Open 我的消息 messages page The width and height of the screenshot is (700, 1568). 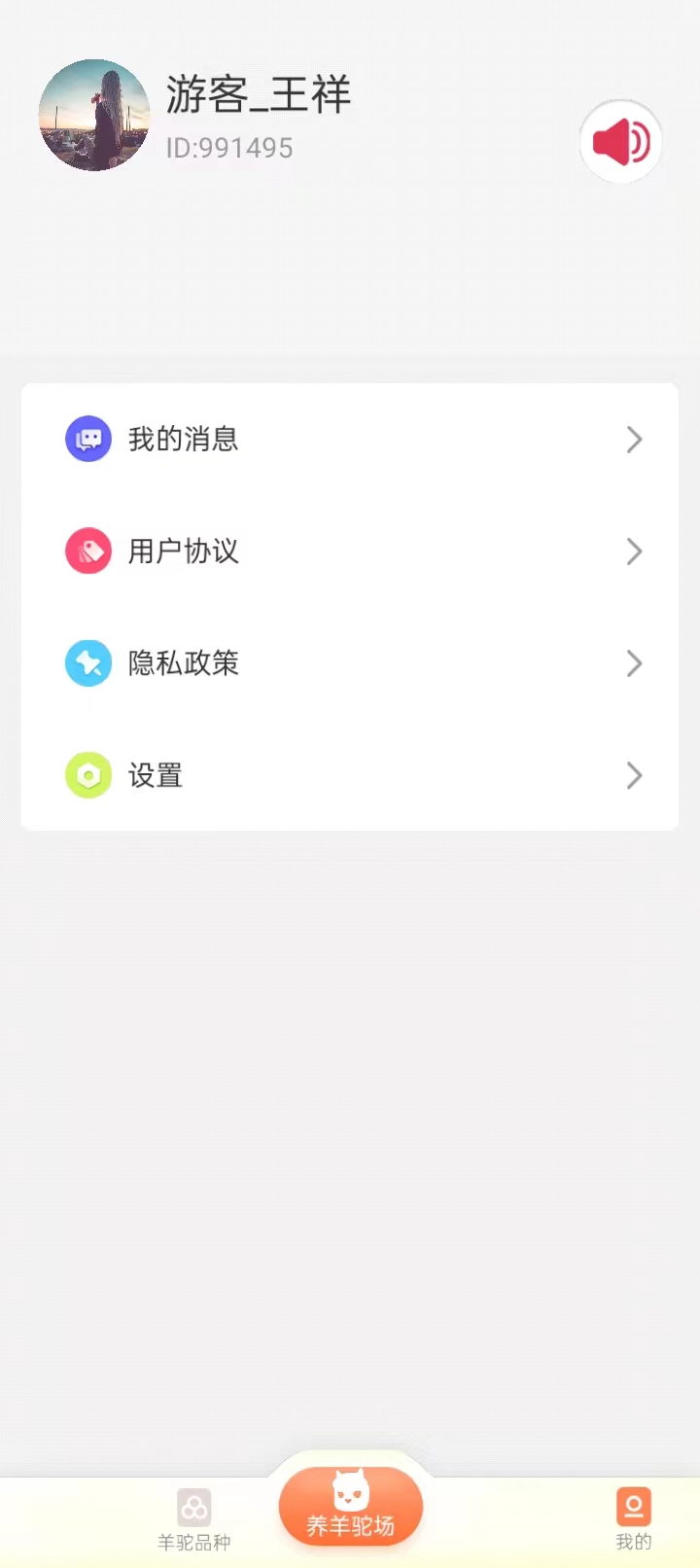[x=350, y=439]
